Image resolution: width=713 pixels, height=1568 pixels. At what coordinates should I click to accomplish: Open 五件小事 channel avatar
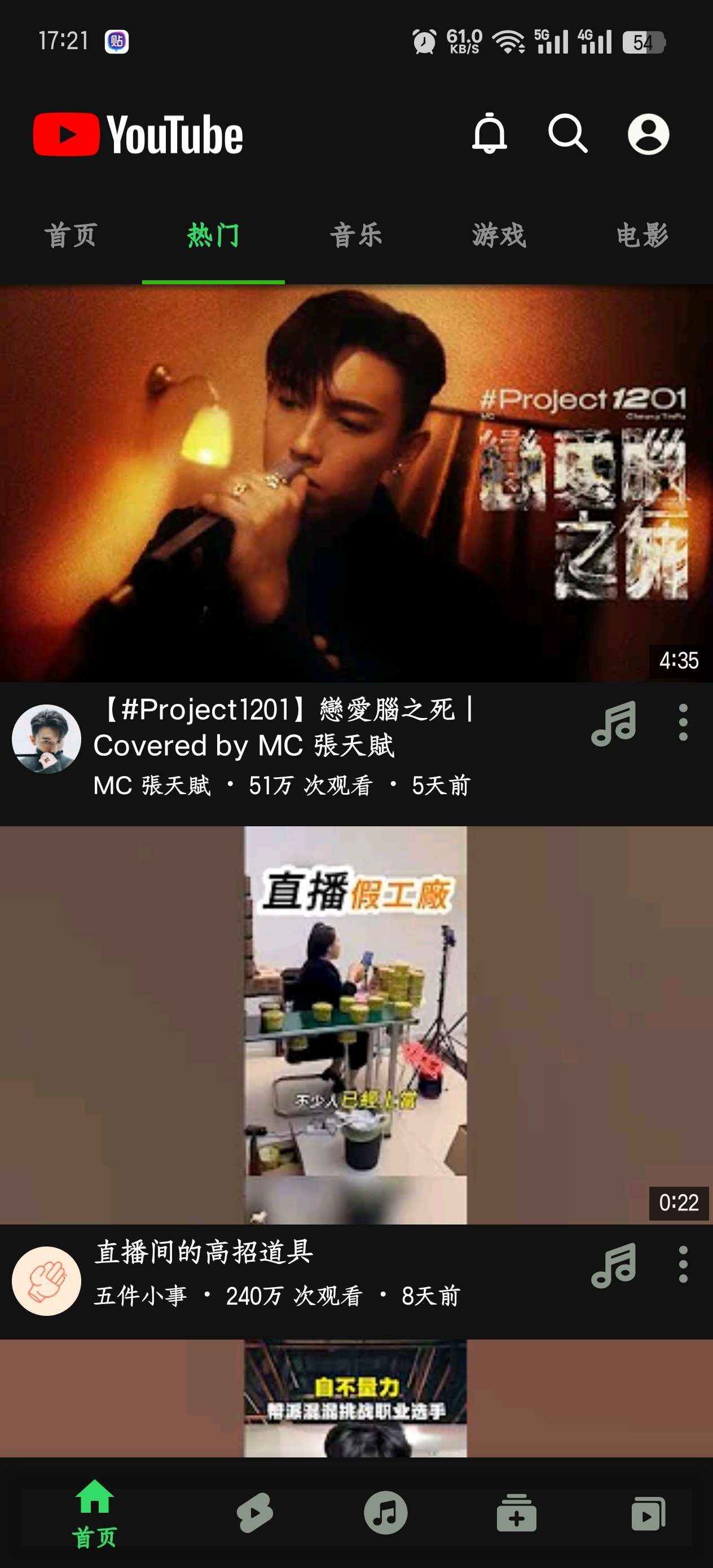[x=46, y=1281]
